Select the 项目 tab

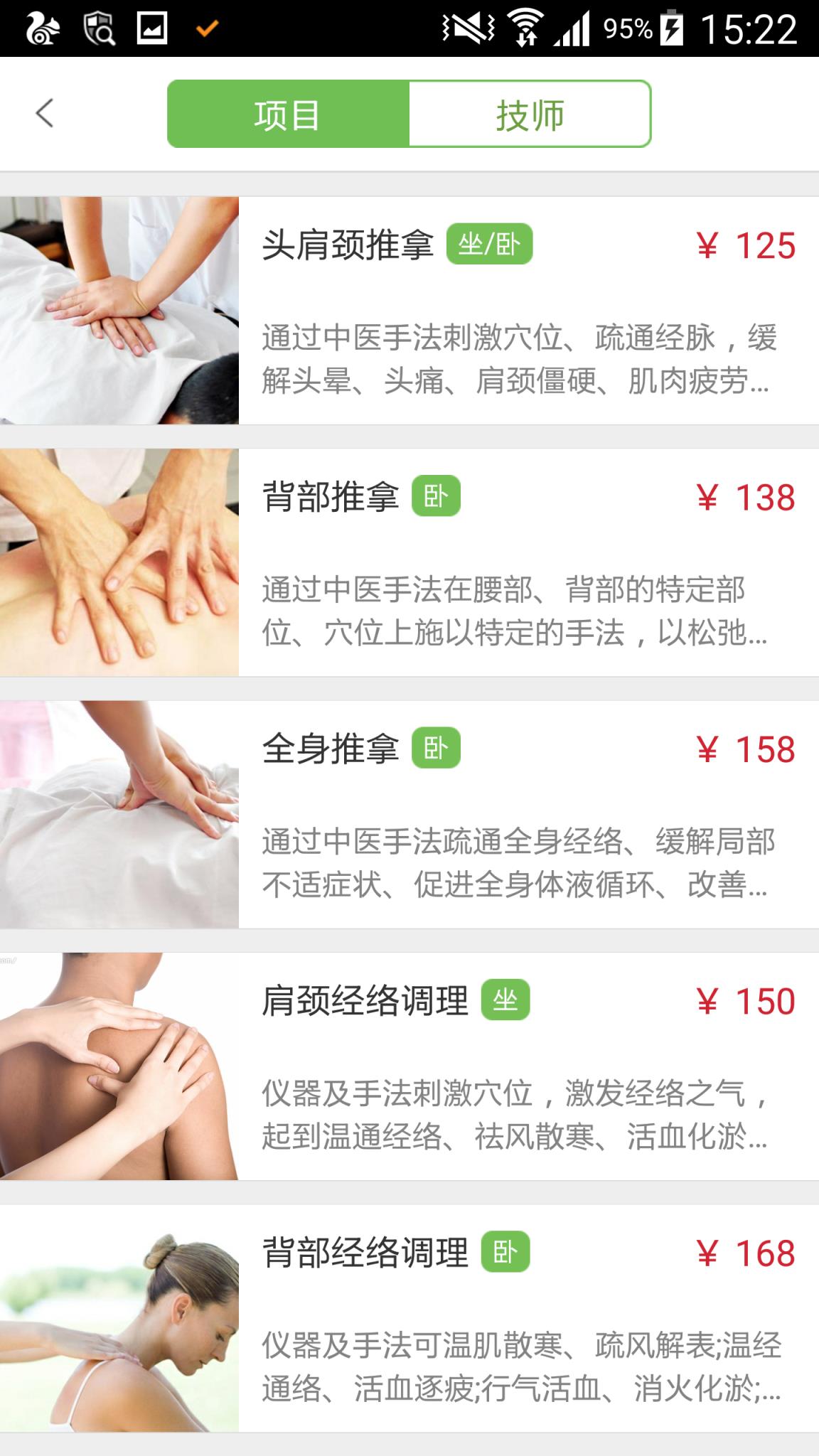(x=288, y=114)
